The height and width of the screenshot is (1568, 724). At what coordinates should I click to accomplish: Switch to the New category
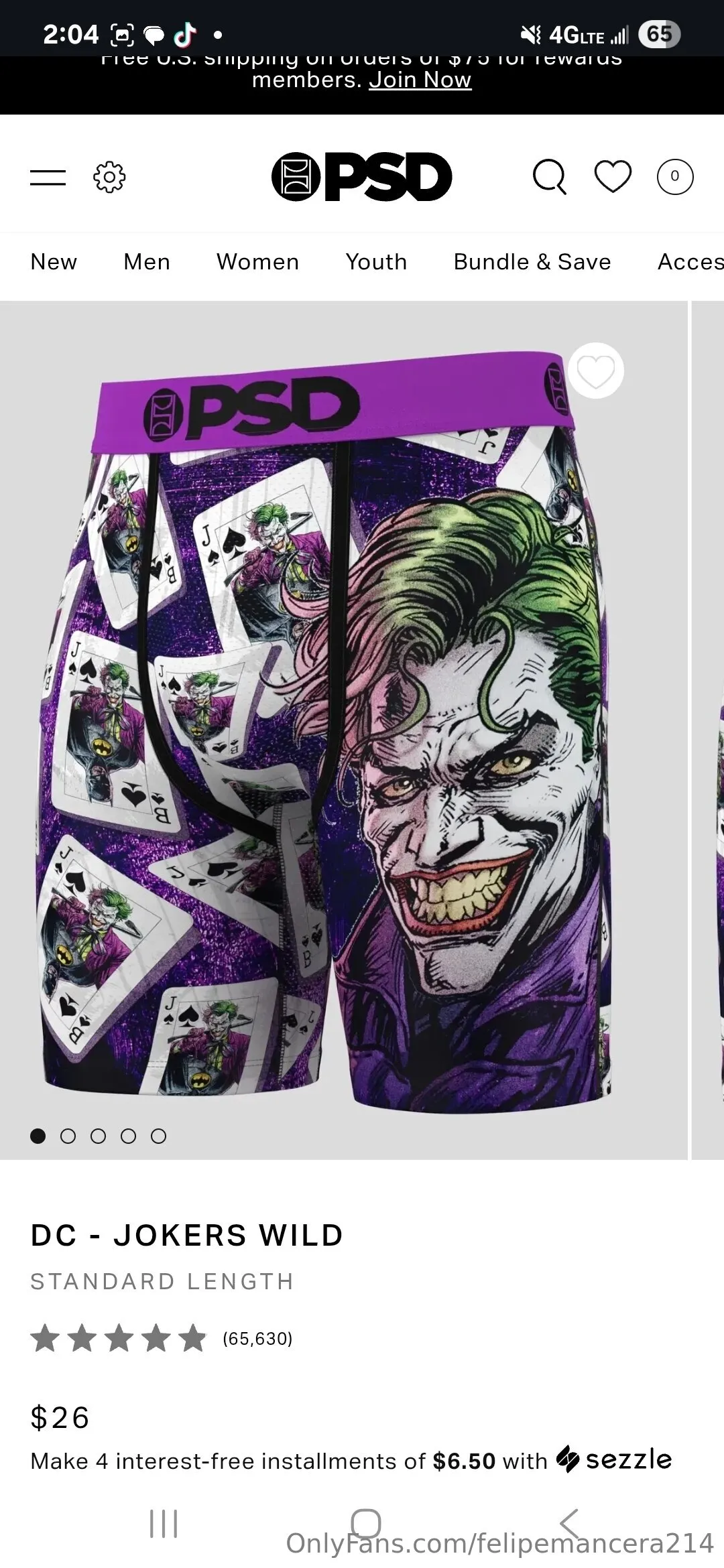pos(54,262)
